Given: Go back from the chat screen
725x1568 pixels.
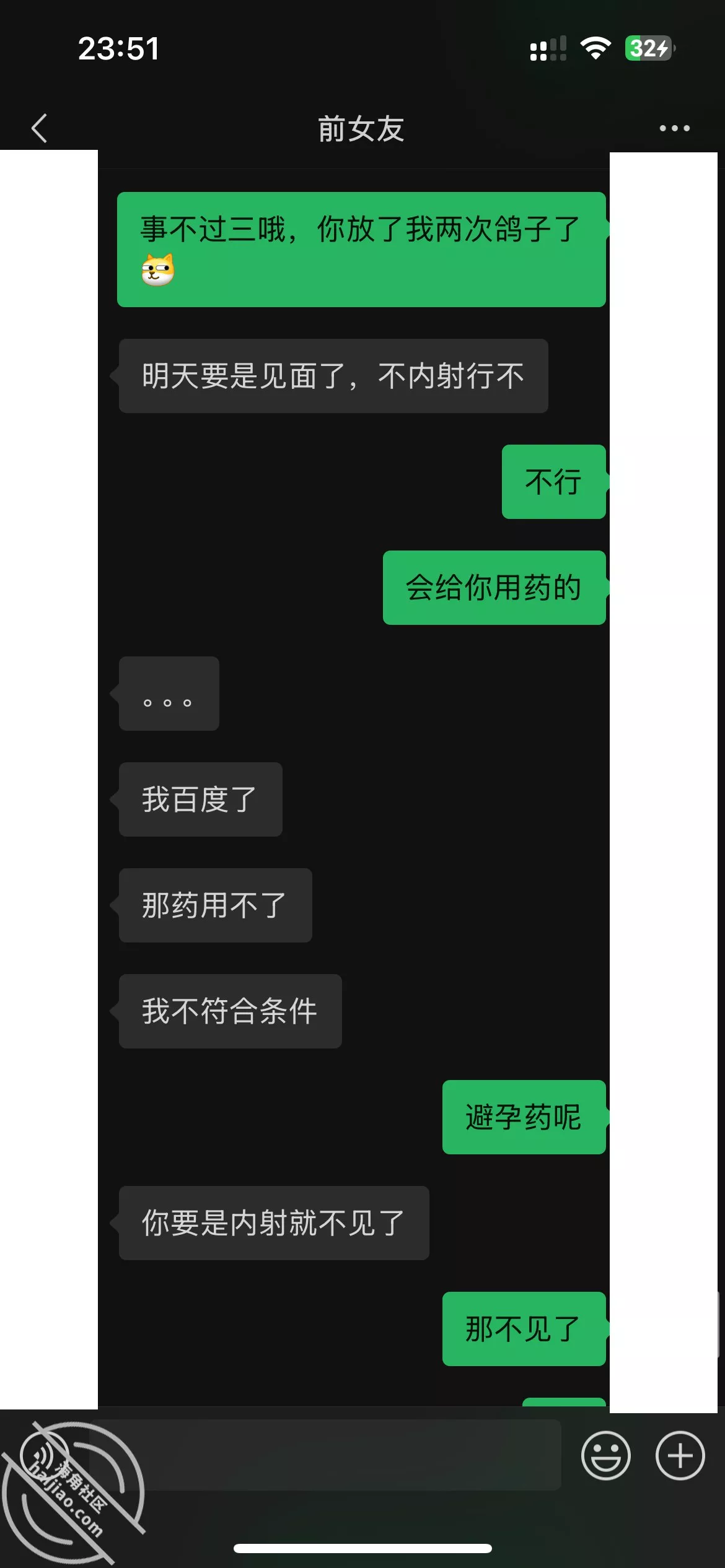Looking at the screenshot, I should [x=39, y=128].
